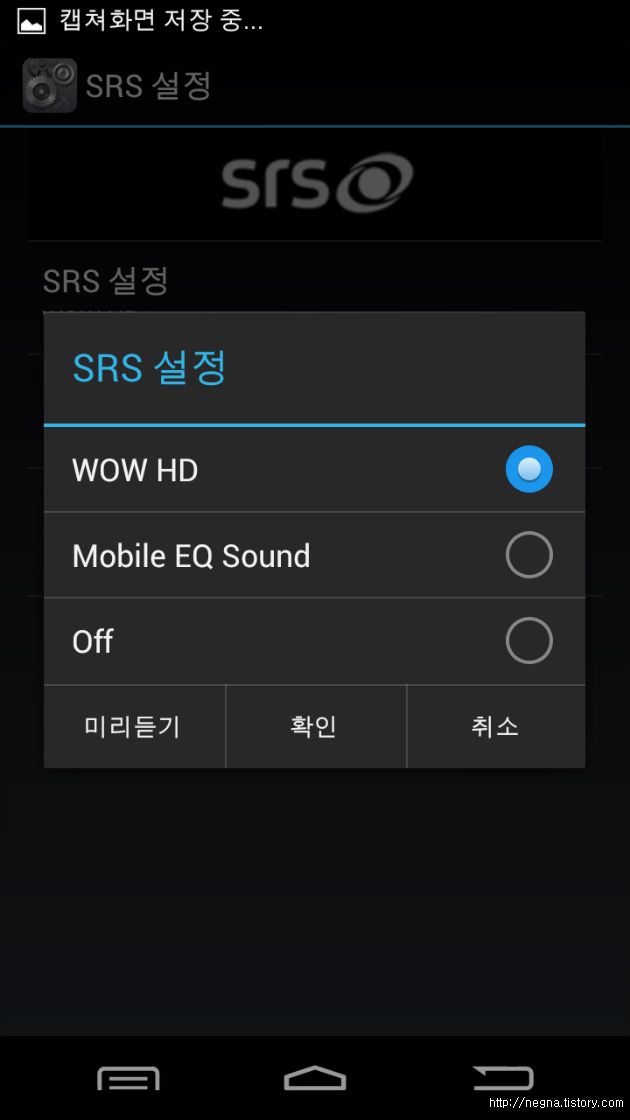Viewport: 630px width, 1120px height.
Task: Go to the home screen
Action: [x=315, y=1078]
